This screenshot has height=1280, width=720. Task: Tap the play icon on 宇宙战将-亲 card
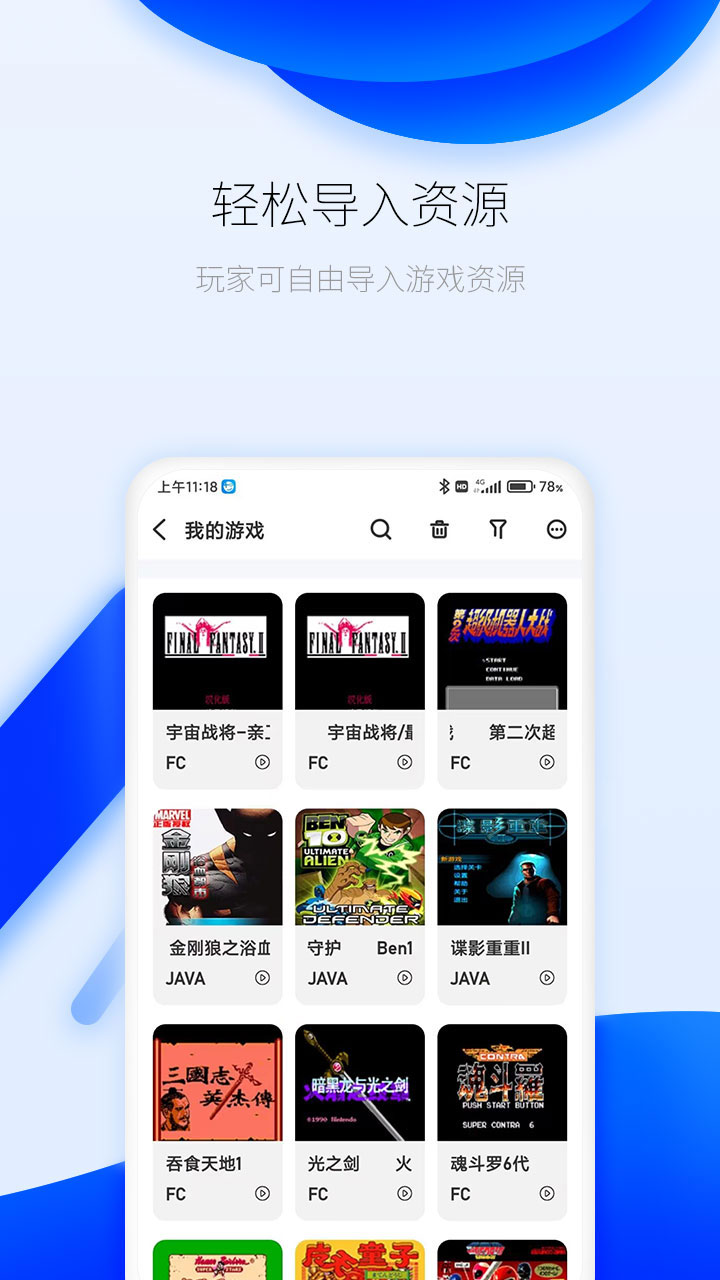tap(262, 763)
